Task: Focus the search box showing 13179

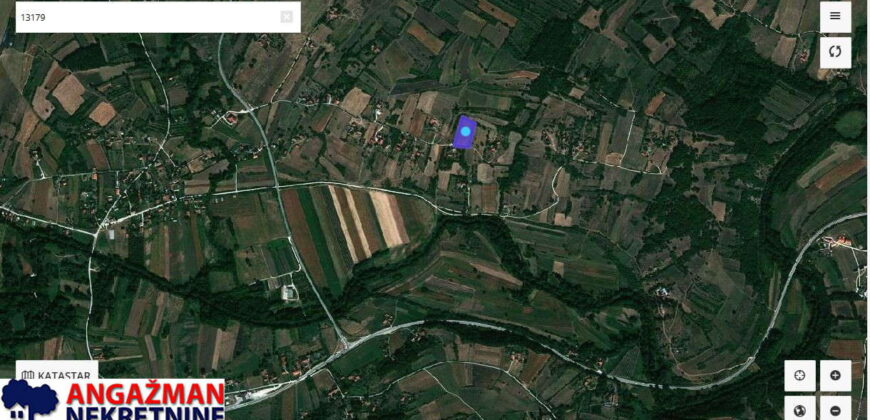Action: tap(150, 17)
